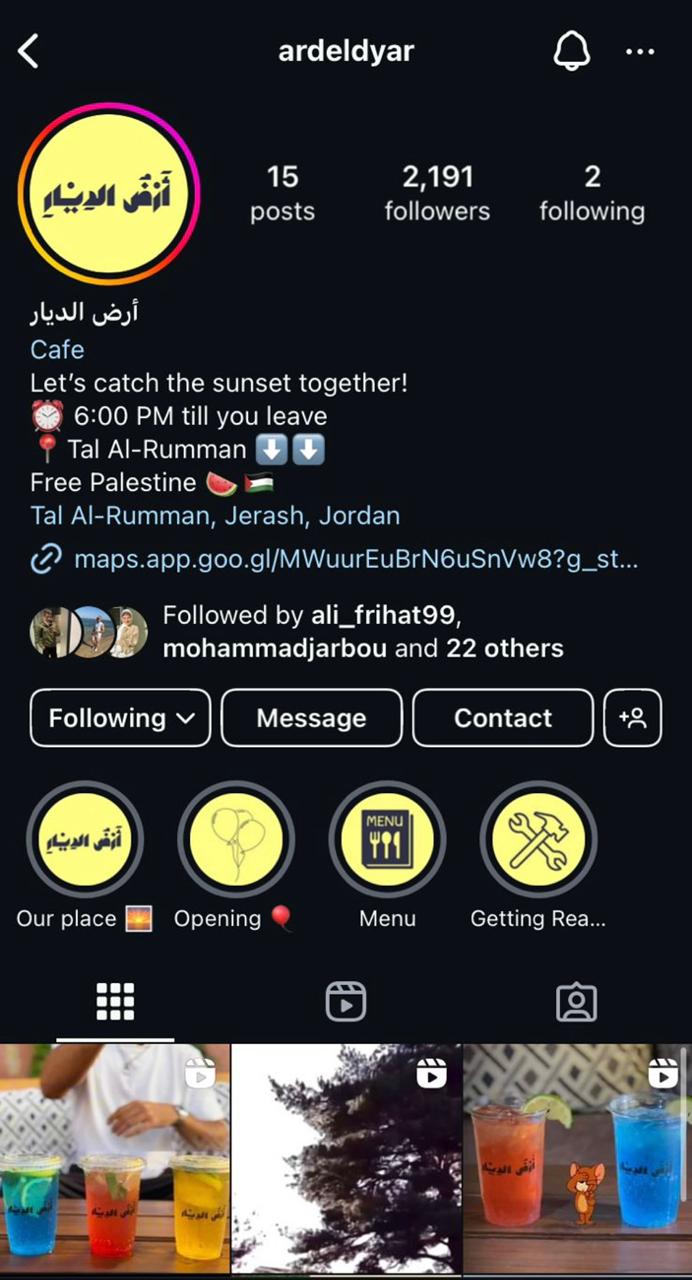692x1280 pixels.
Task: Message this cafe account
Action: 311,718
